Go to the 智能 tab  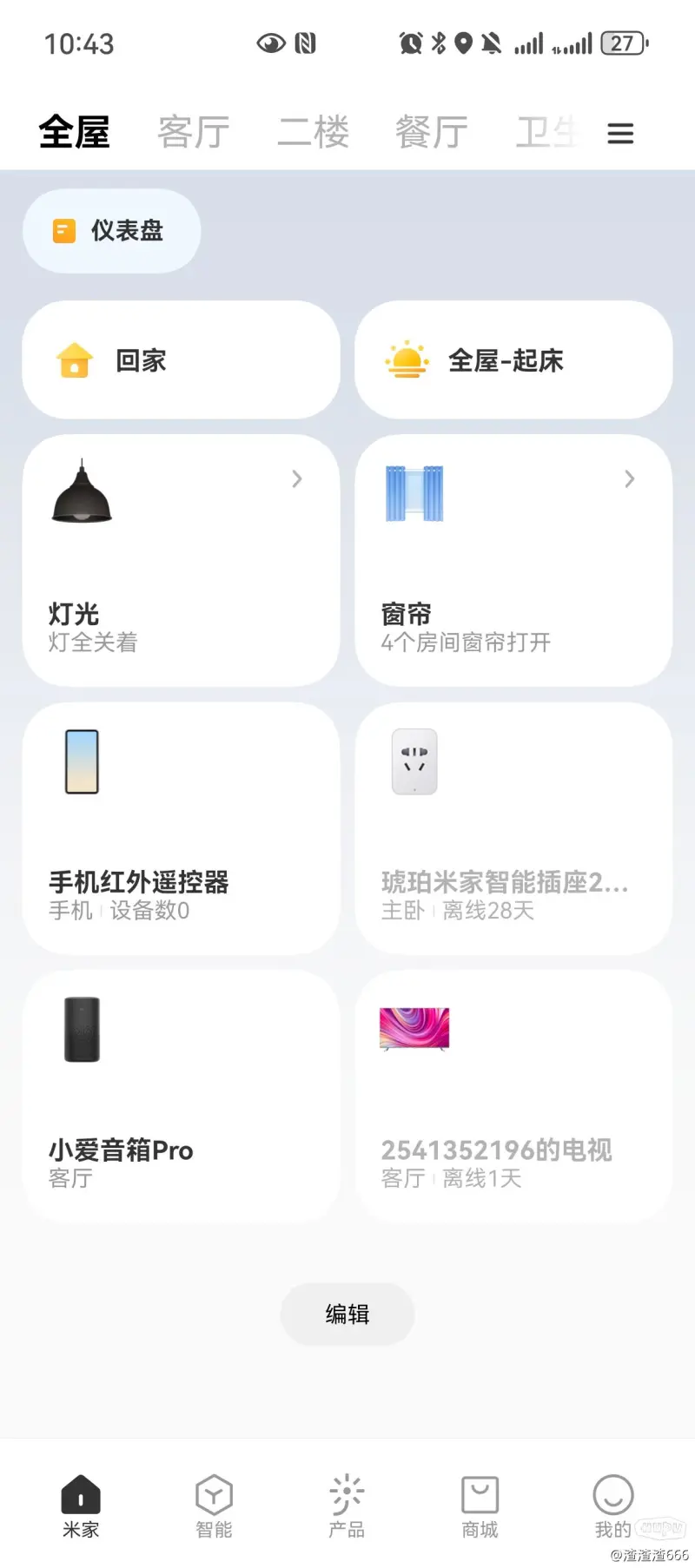[214, 1506]
